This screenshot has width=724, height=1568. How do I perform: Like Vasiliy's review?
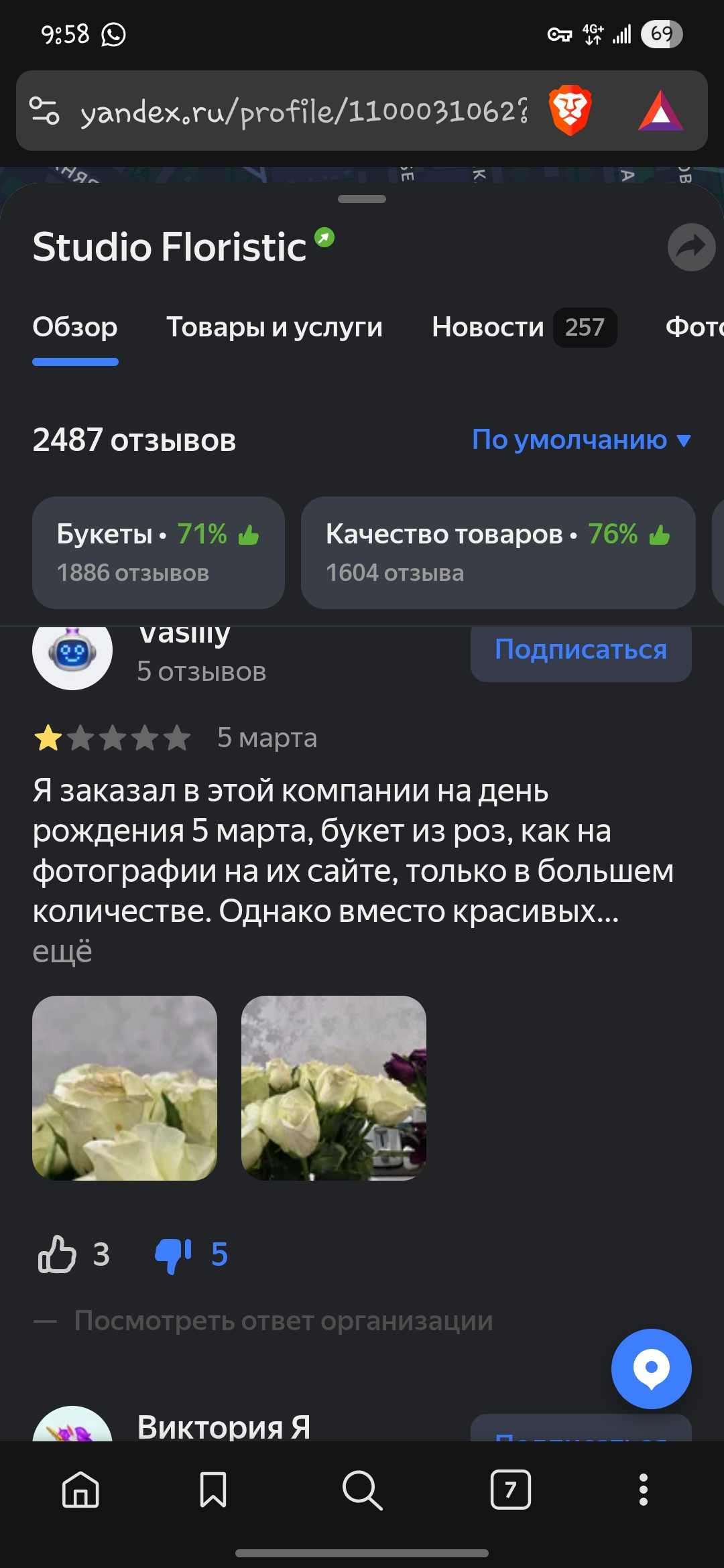click(x=58, y=1254)
